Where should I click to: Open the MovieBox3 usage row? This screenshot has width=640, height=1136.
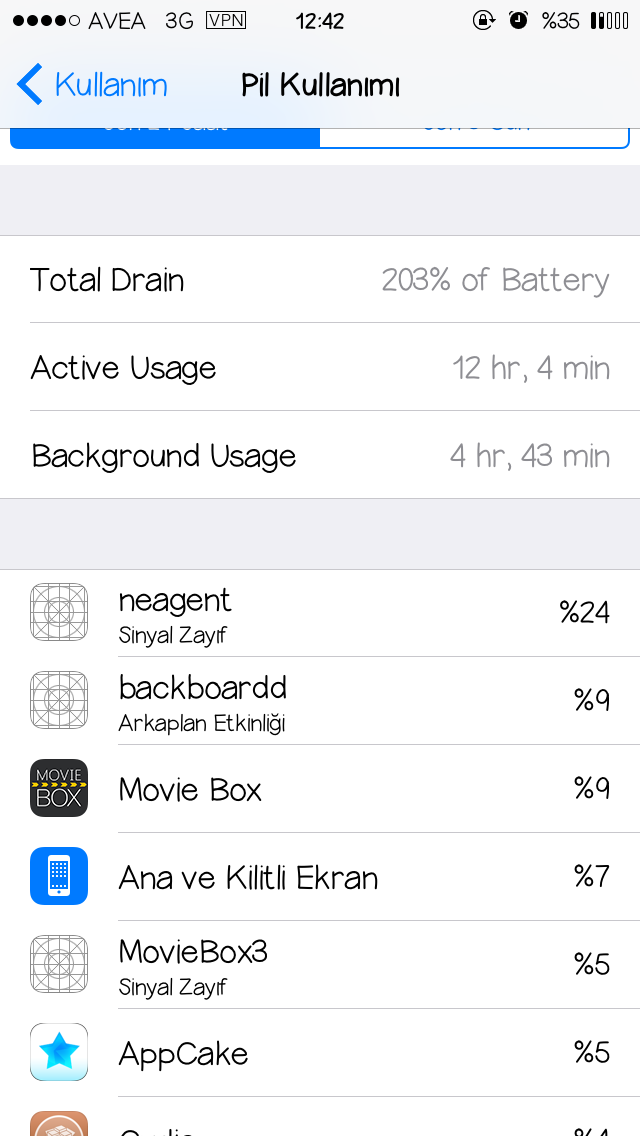[x=320, y=965]
